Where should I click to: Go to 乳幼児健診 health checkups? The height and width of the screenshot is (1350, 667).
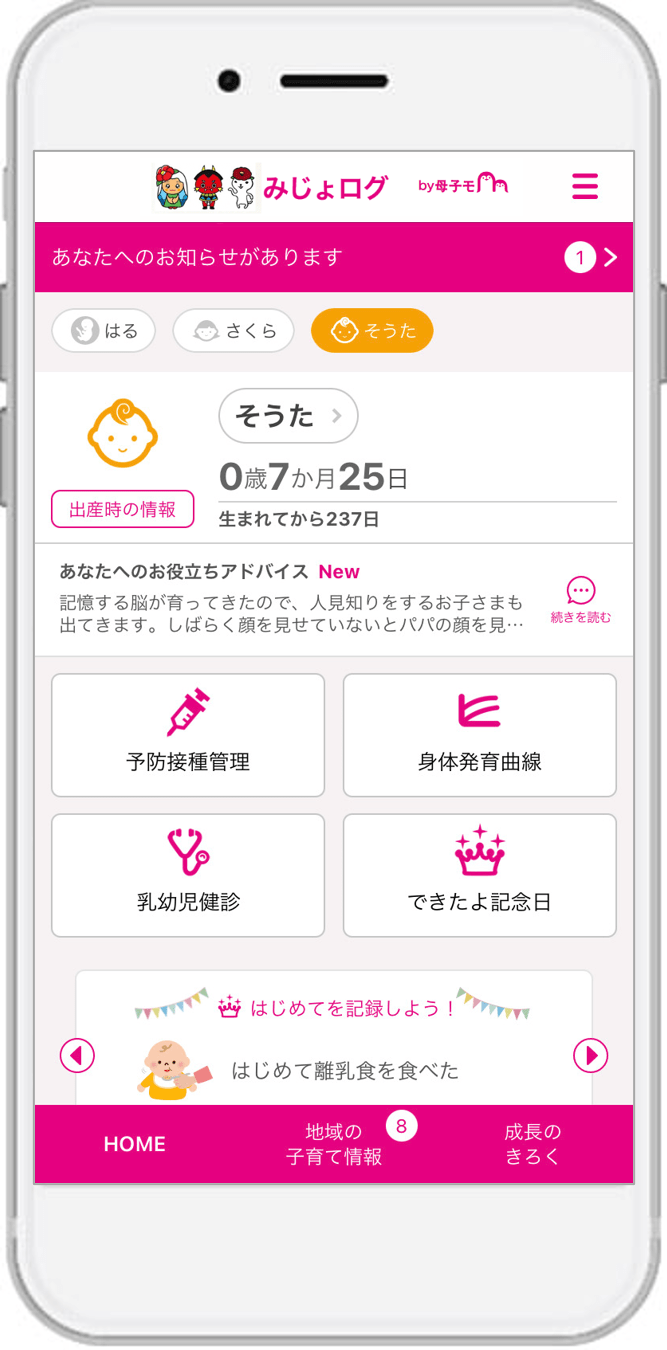[188, 875]
